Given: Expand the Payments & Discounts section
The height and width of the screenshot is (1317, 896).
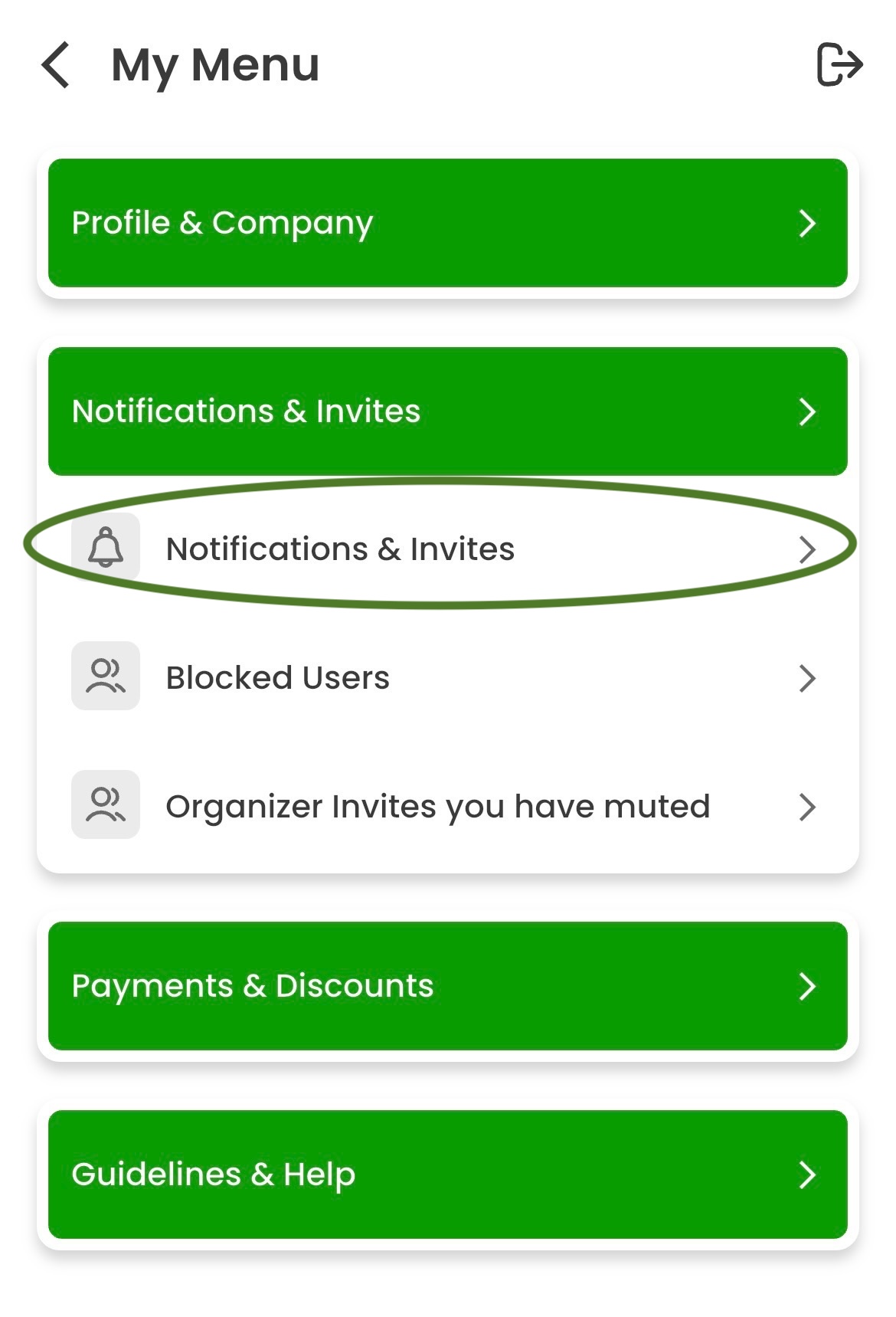Looking at the screenshot, I should 447,986.
